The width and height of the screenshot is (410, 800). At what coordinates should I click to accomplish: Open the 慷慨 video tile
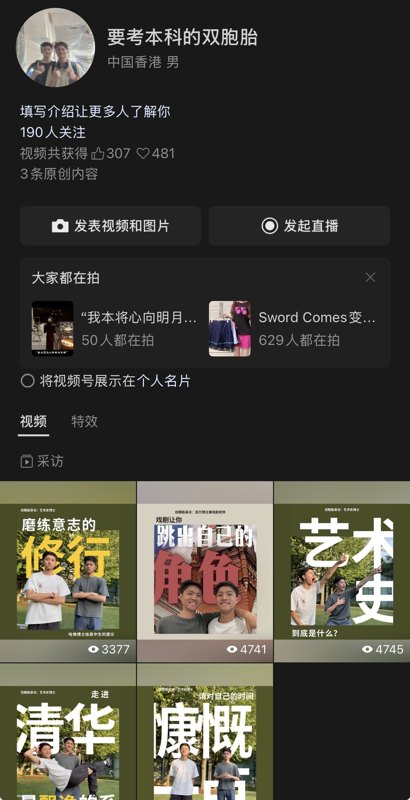205,732
